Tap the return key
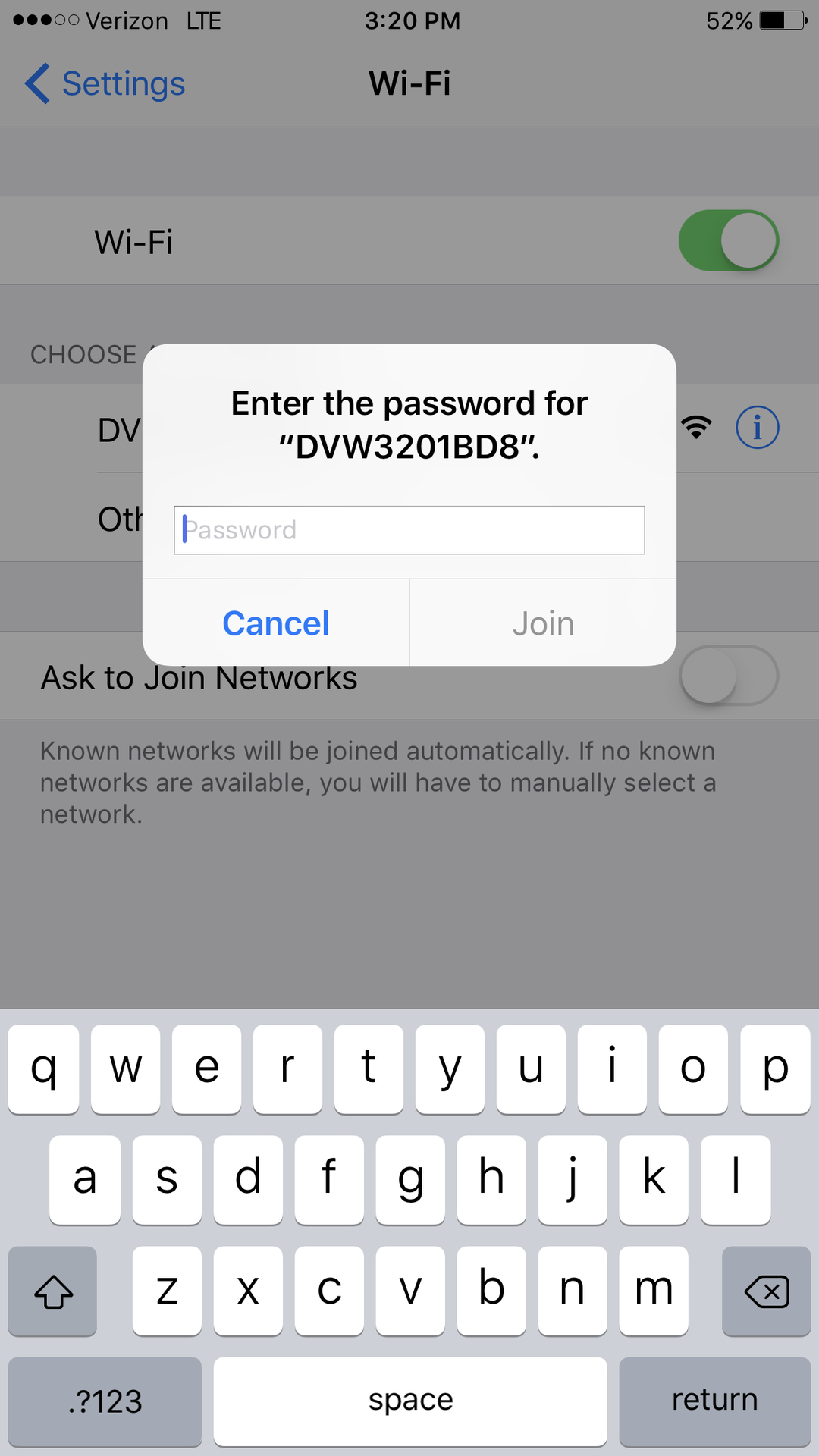Image resolution: width=819 pixels, height=1456 pixels. (714, 1401)
